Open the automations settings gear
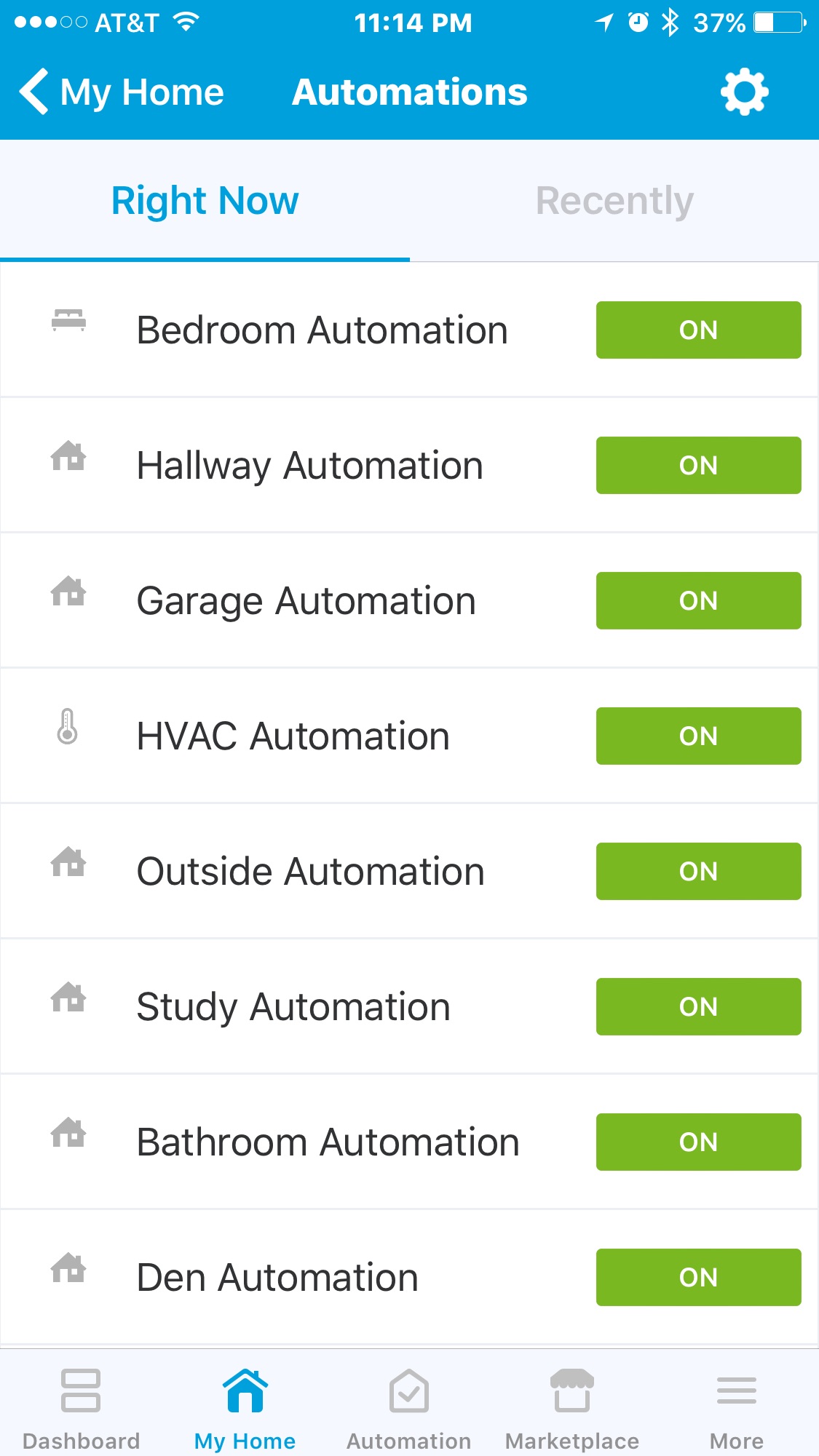819x1456 pixels. (x=744, y=92)
